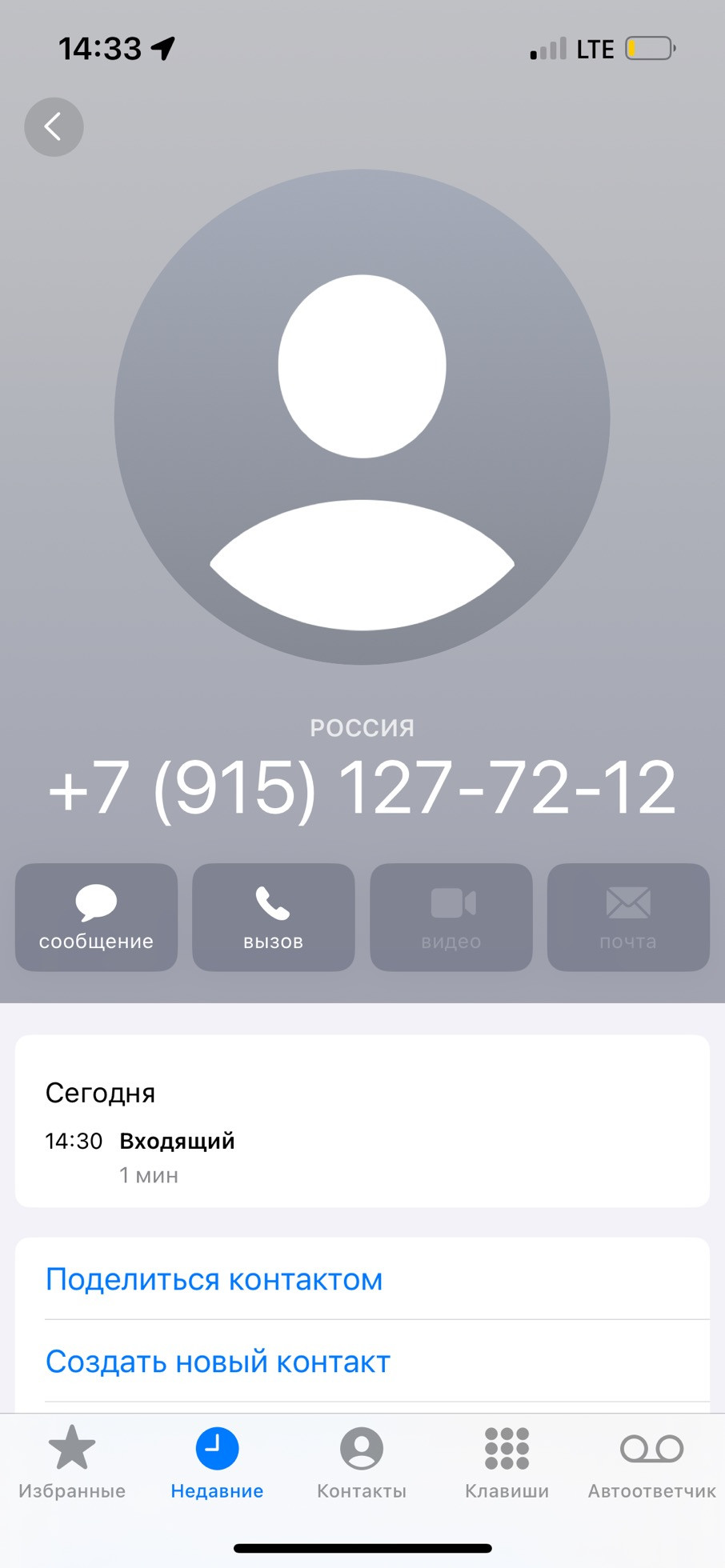Go to the Автоответчик tab
This screenshot has width=725, height=1568.
[x=651, y=1463]
